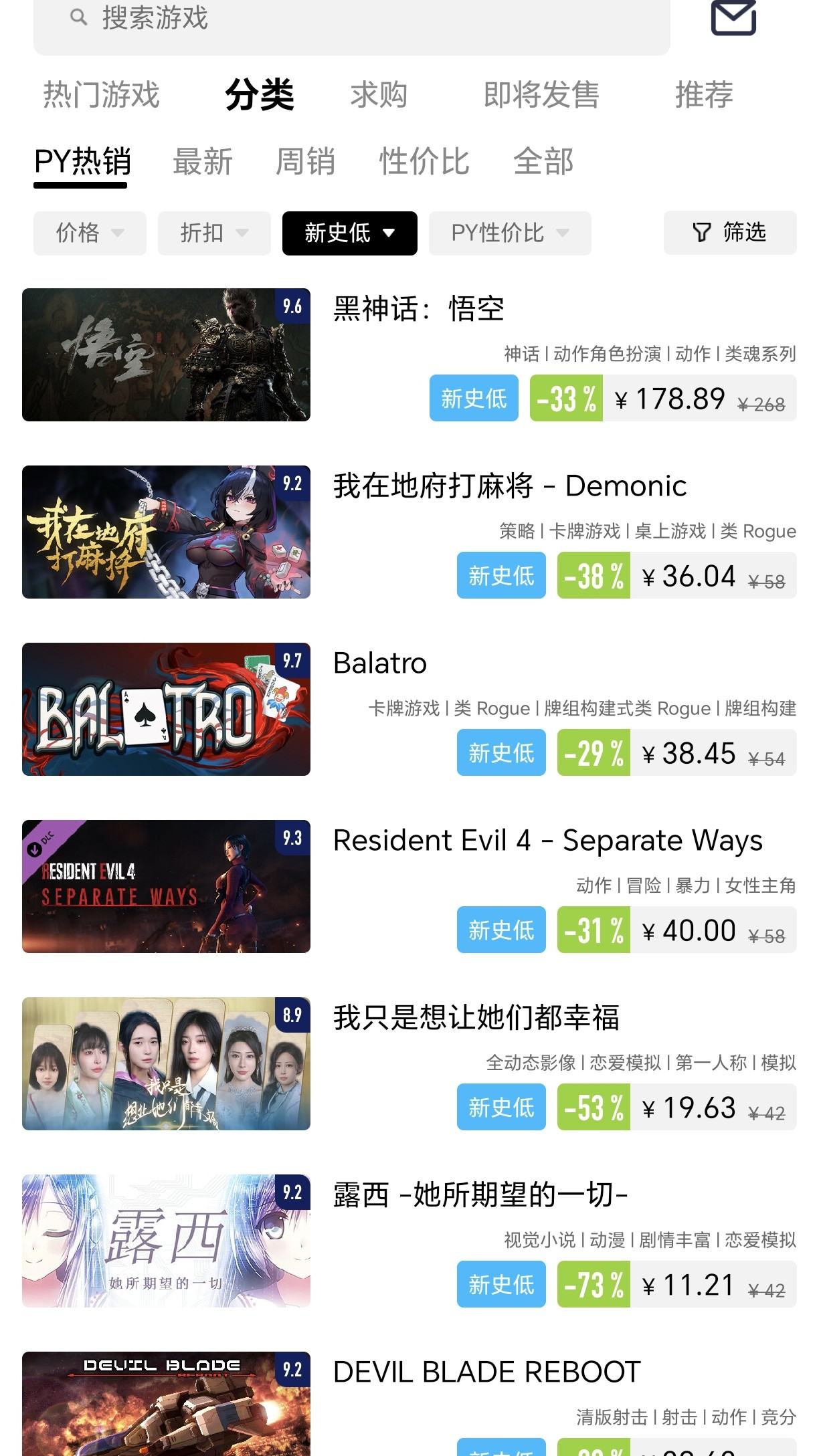Open the 我在地府打麻将 - Demonic listing
This screenshot has width=819, height=1456.
[x=509, y=486]
